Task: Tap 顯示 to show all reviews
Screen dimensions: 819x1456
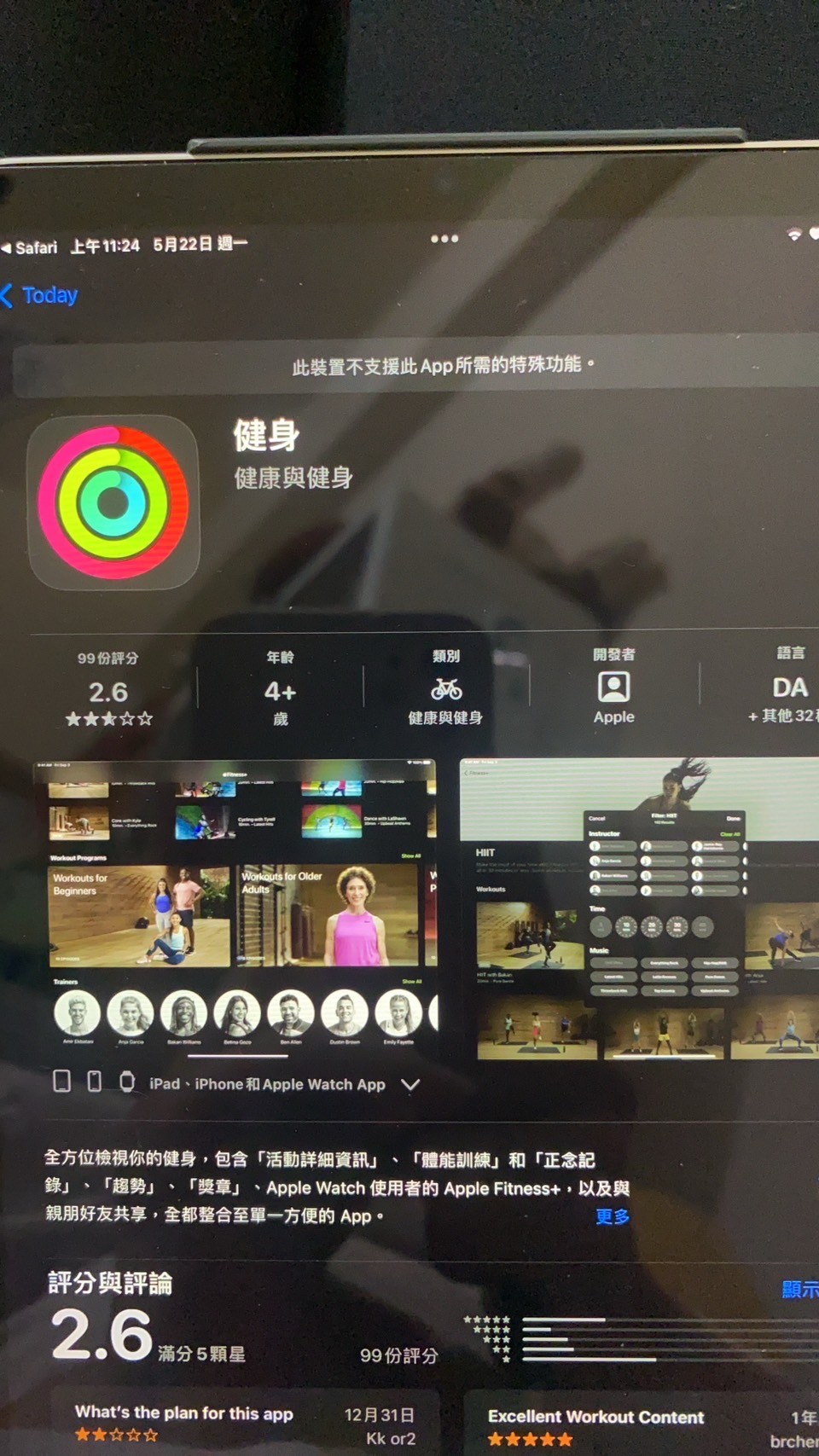Action: pos(799,1289)
